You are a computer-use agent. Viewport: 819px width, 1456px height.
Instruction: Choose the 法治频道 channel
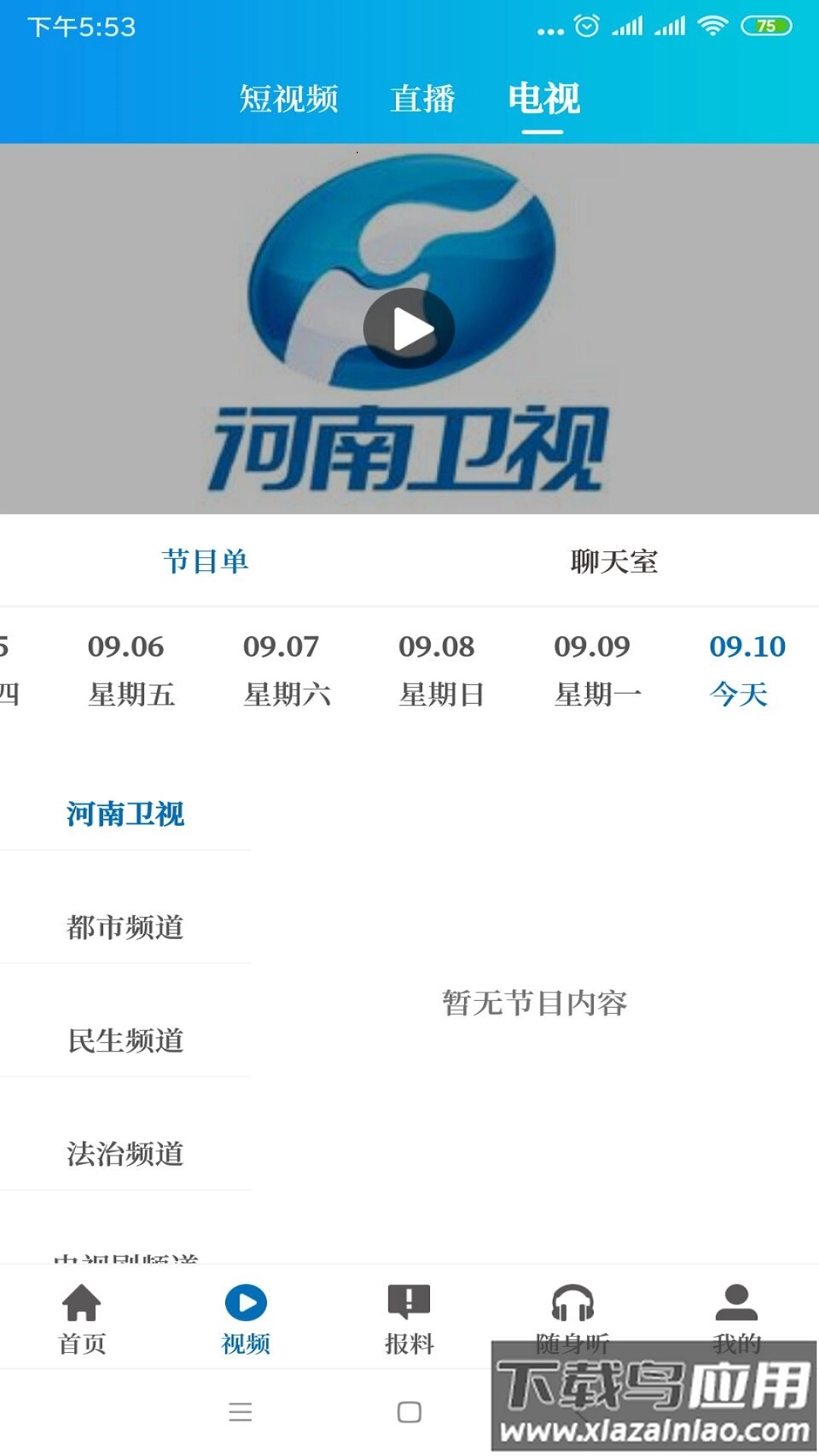125,1153
